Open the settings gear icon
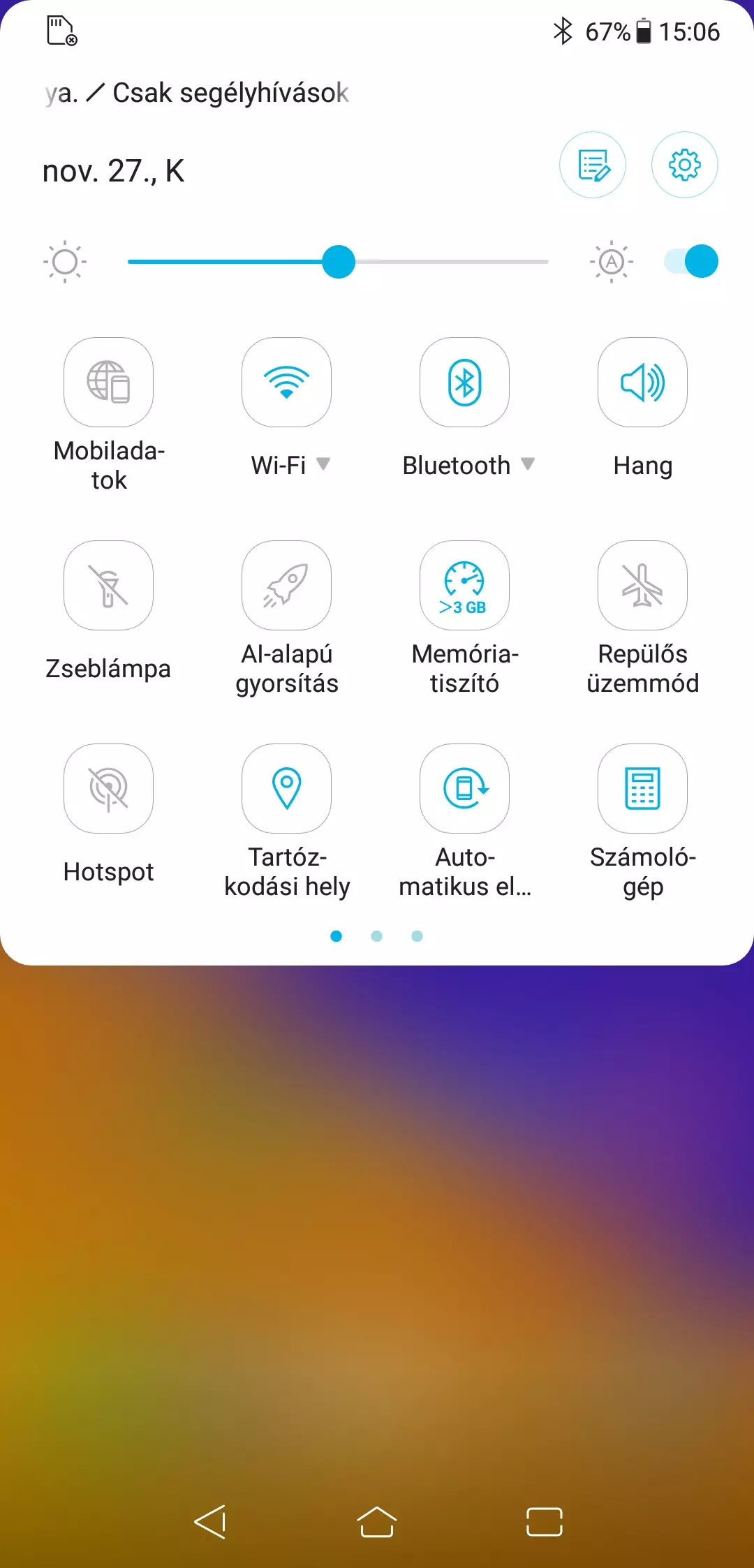 pos(684,165)
